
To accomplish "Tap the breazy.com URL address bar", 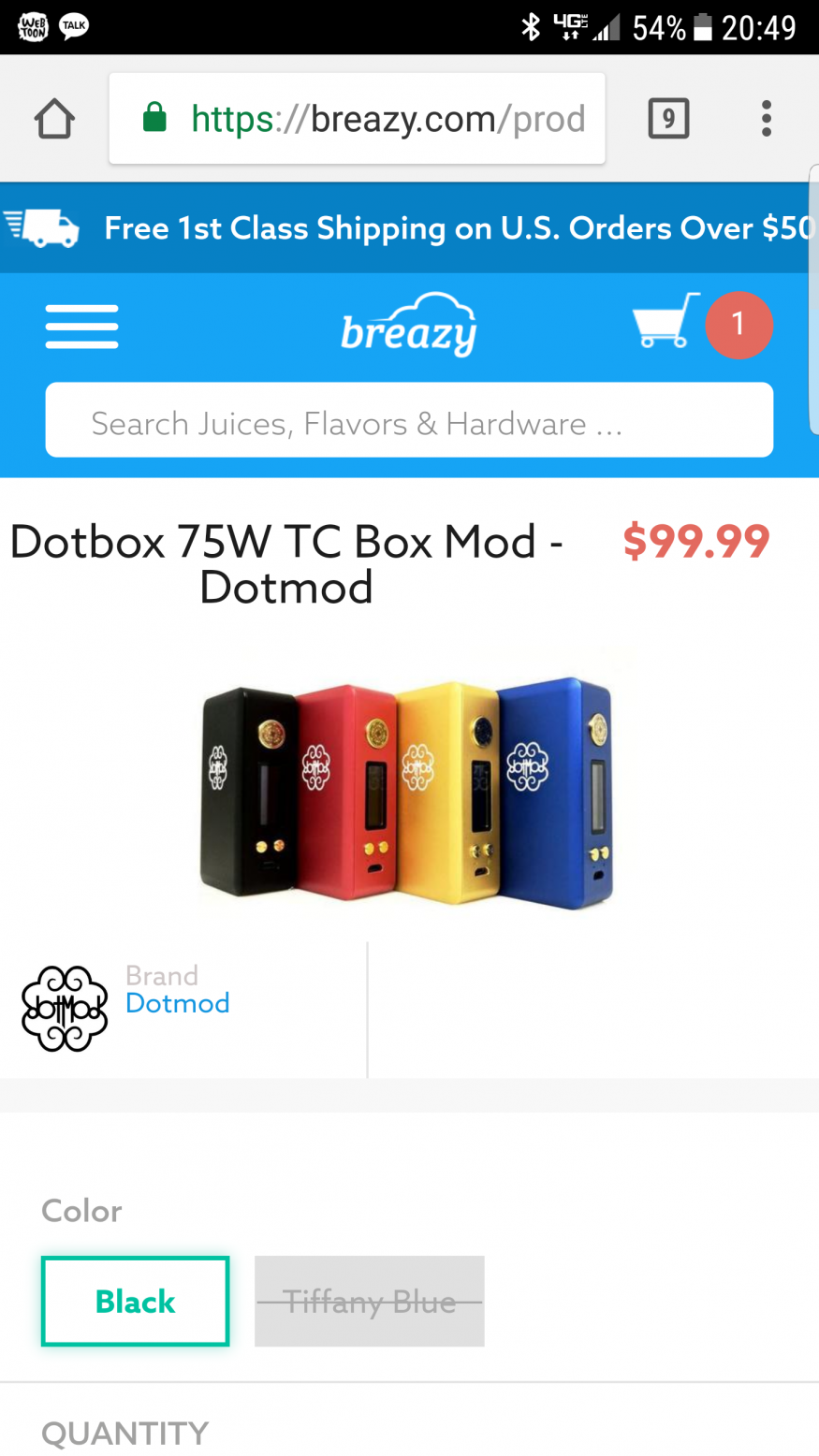I will click(357, 119).
